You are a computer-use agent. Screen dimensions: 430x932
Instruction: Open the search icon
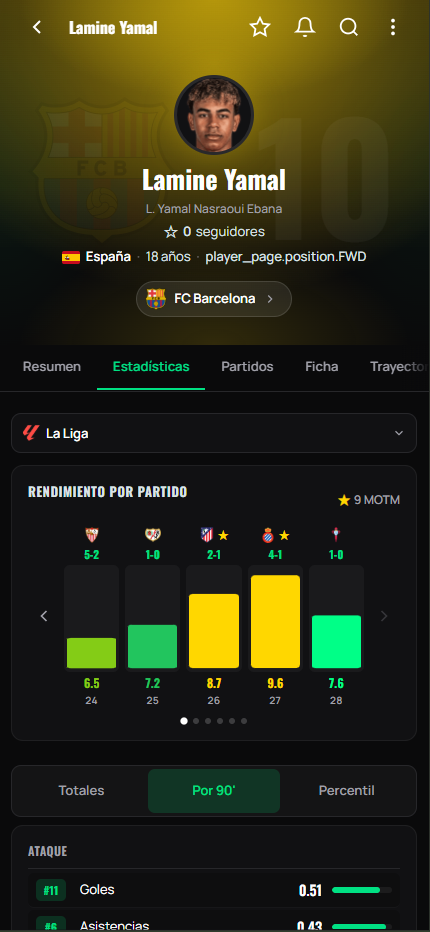point(349,27)
